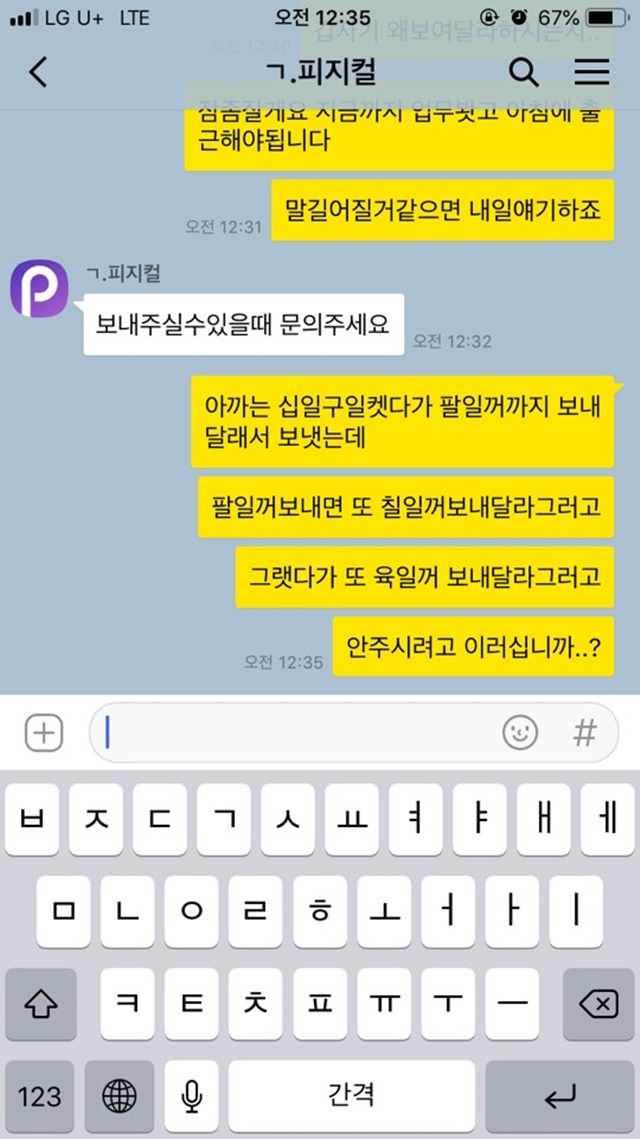640x1139 pixels.
Task: Open the hashtag search feature
Action: point(585,732)
